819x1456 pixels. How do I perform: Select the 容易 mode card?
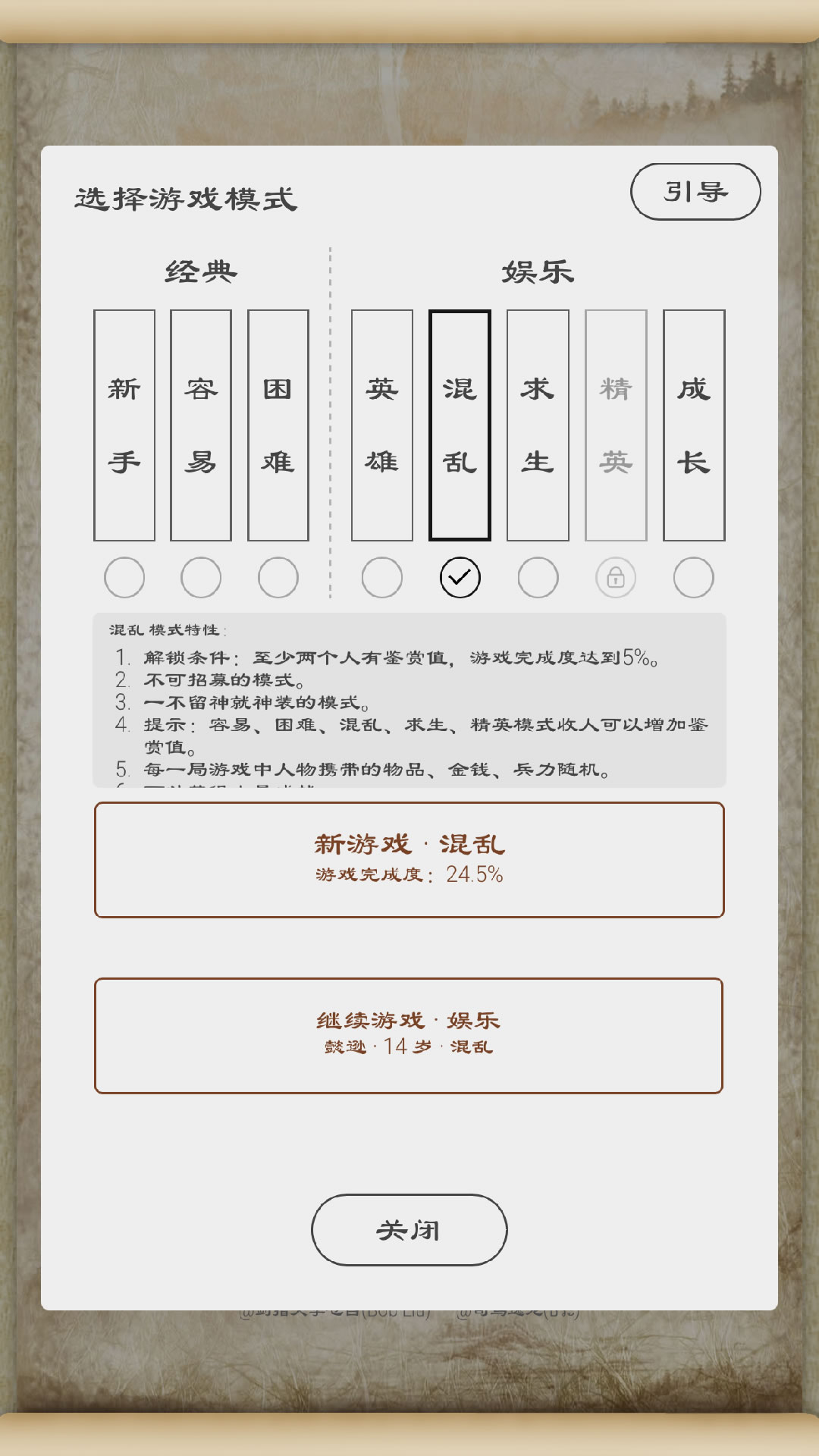pyautogui.click(x=201, y=425)
